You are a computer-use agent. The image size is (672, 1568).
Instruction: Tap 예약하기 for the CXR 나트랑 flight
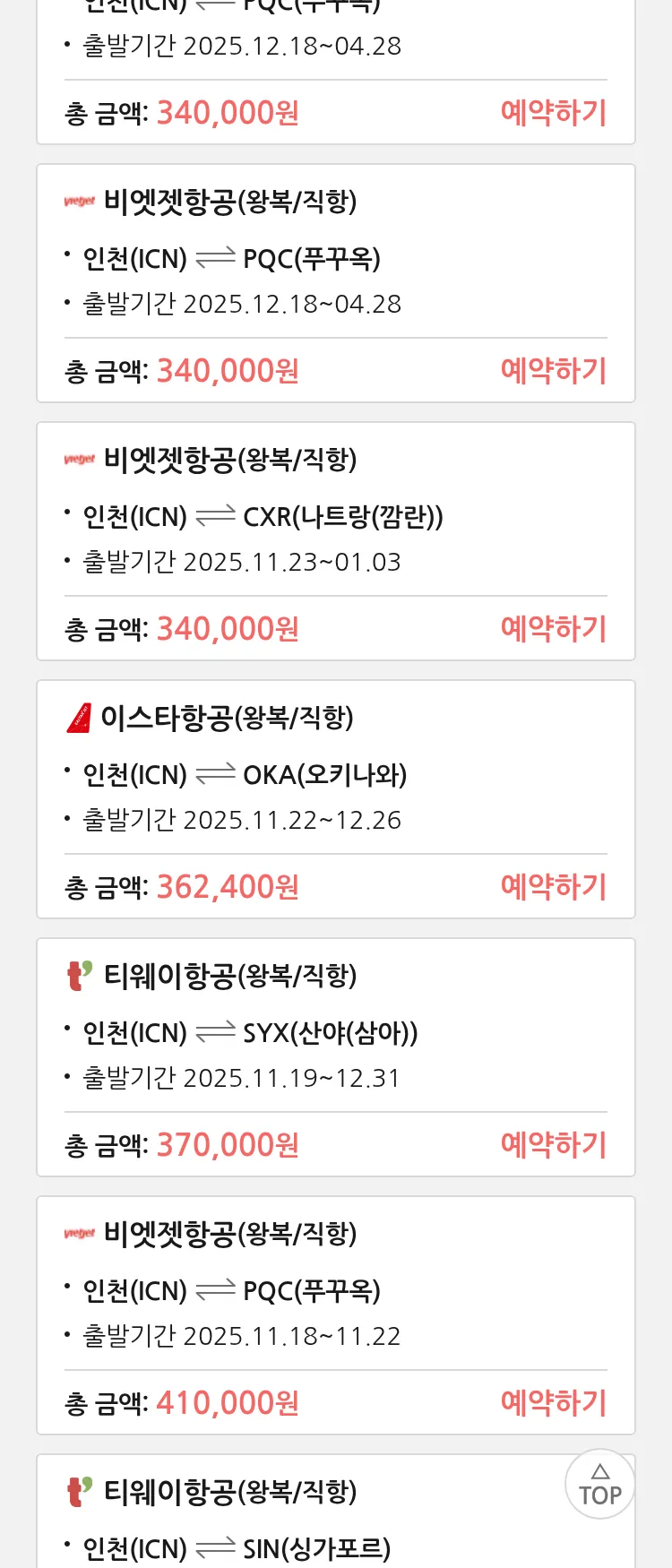(553, 629)
